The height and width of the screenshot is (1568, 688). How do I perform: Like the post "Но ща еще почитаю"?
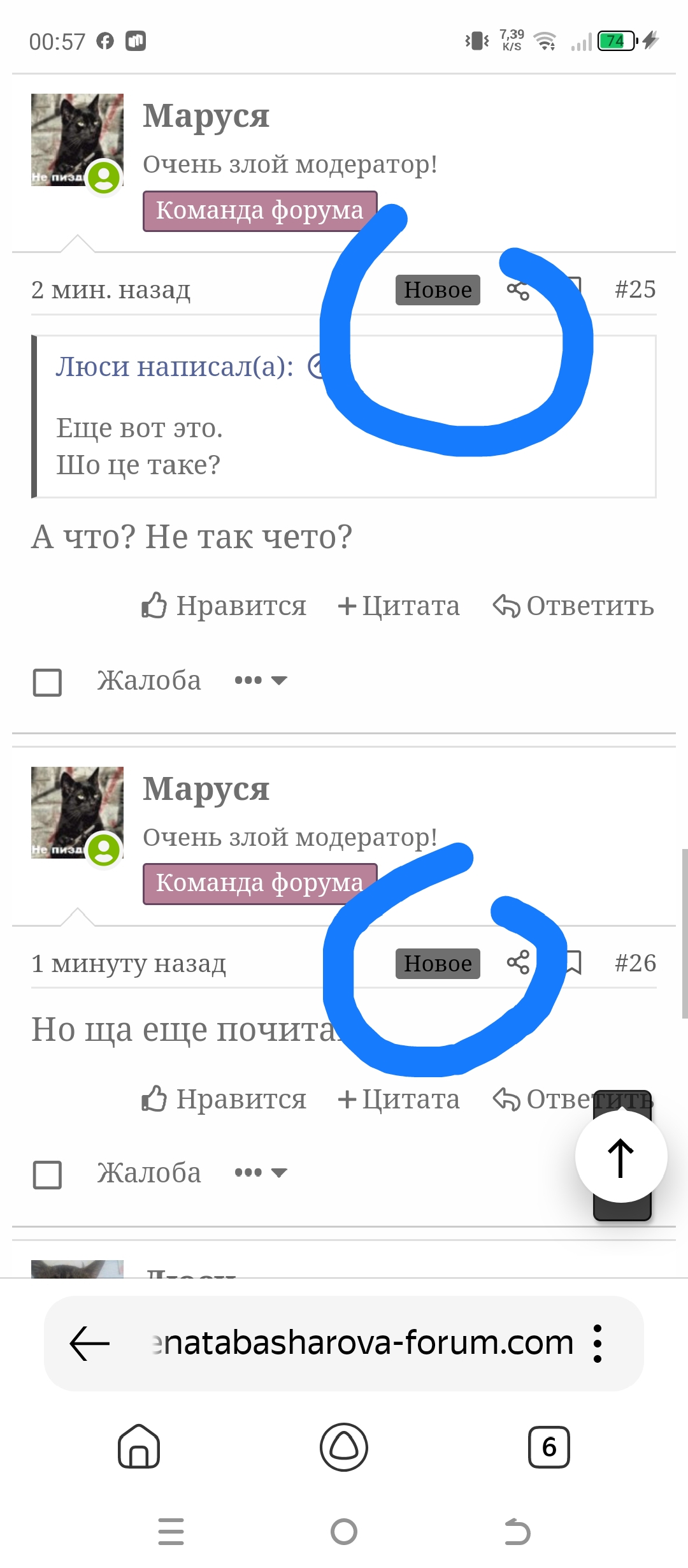[224, 1099]
